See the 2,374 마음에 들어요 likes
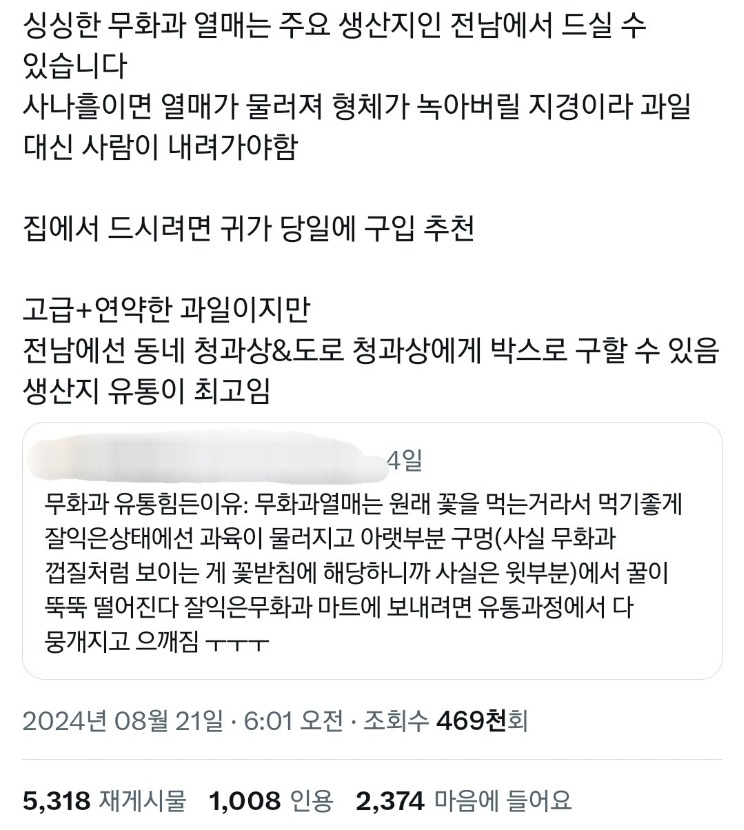 pyautogui.click(x=463, y=800)
